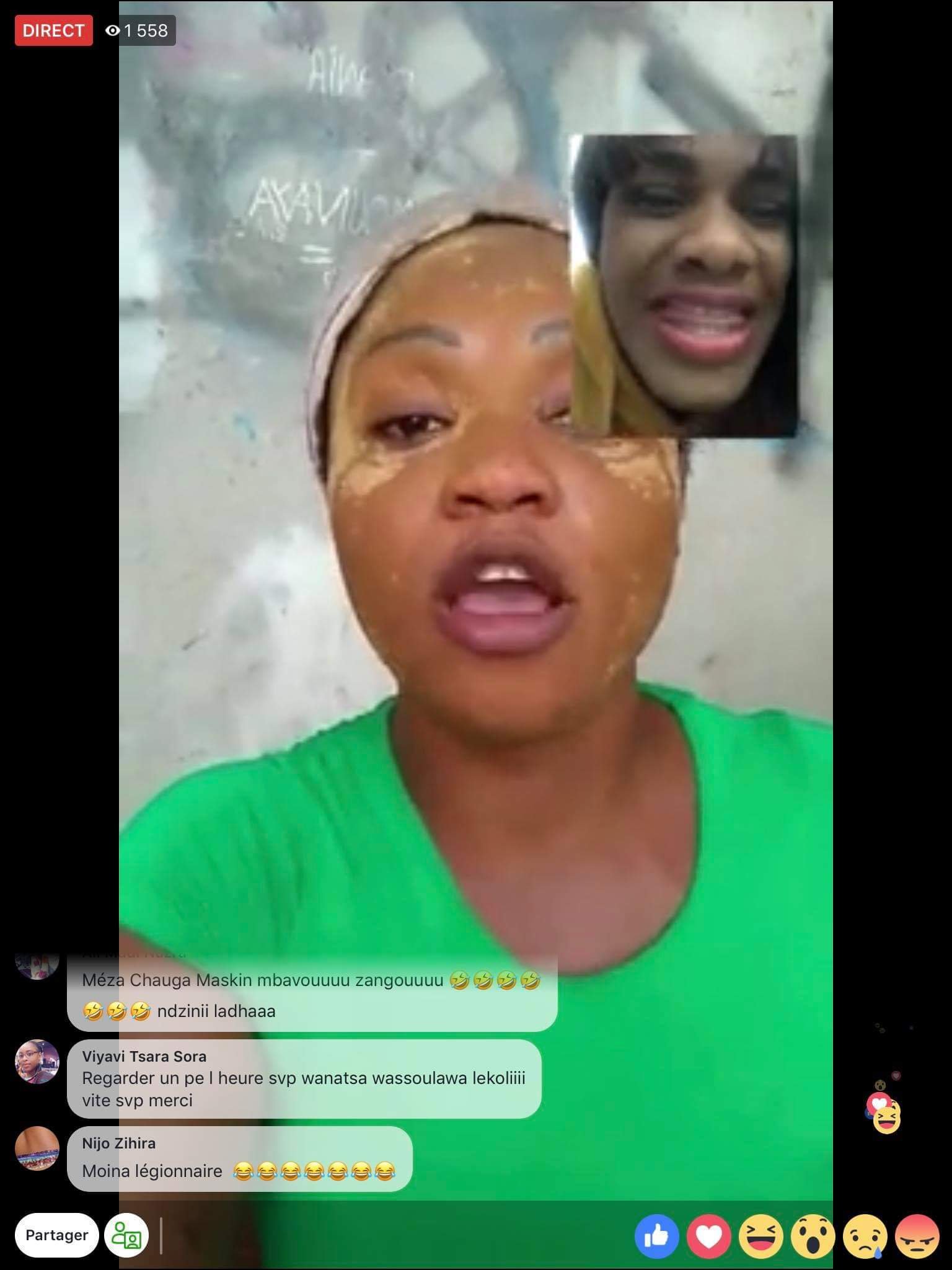The height and width of the screenshot is (1270, 952).
Task: React with the crying Sad face
Action: (865, 1237)
